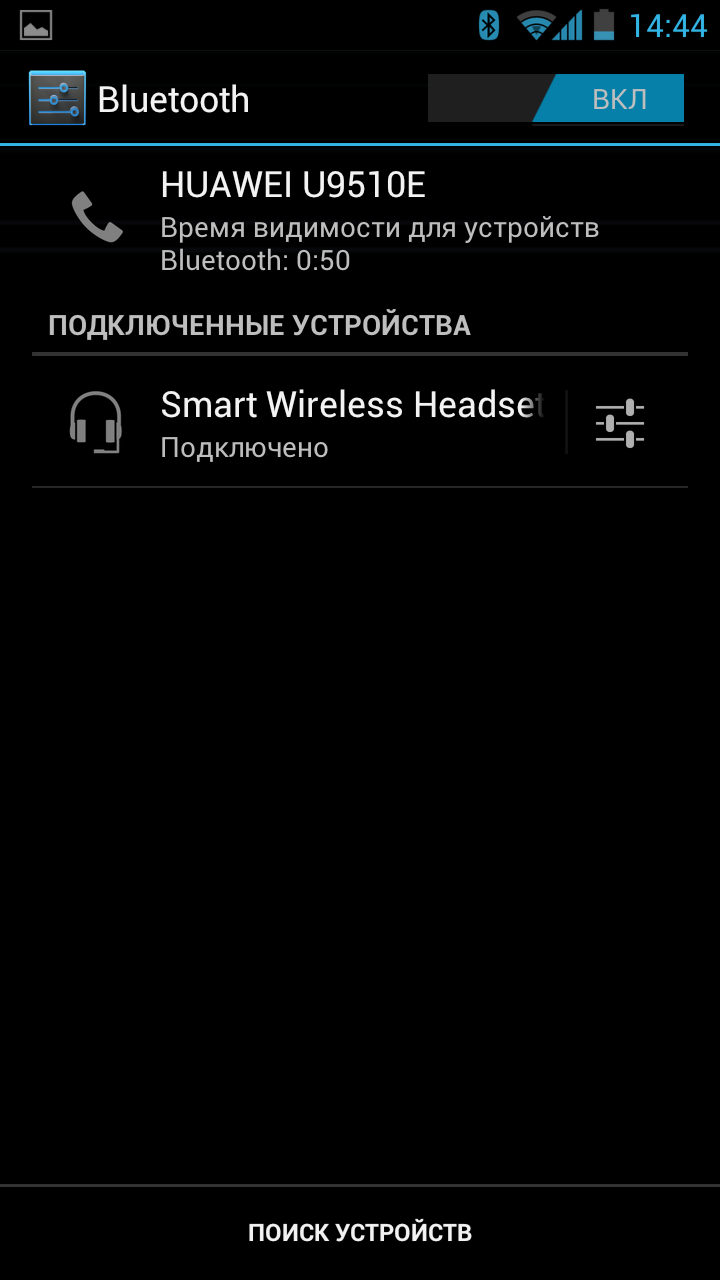Tap the headphones icon for Smart Wireless Headset
720x1280 pixels.
[x=97, y=422]
